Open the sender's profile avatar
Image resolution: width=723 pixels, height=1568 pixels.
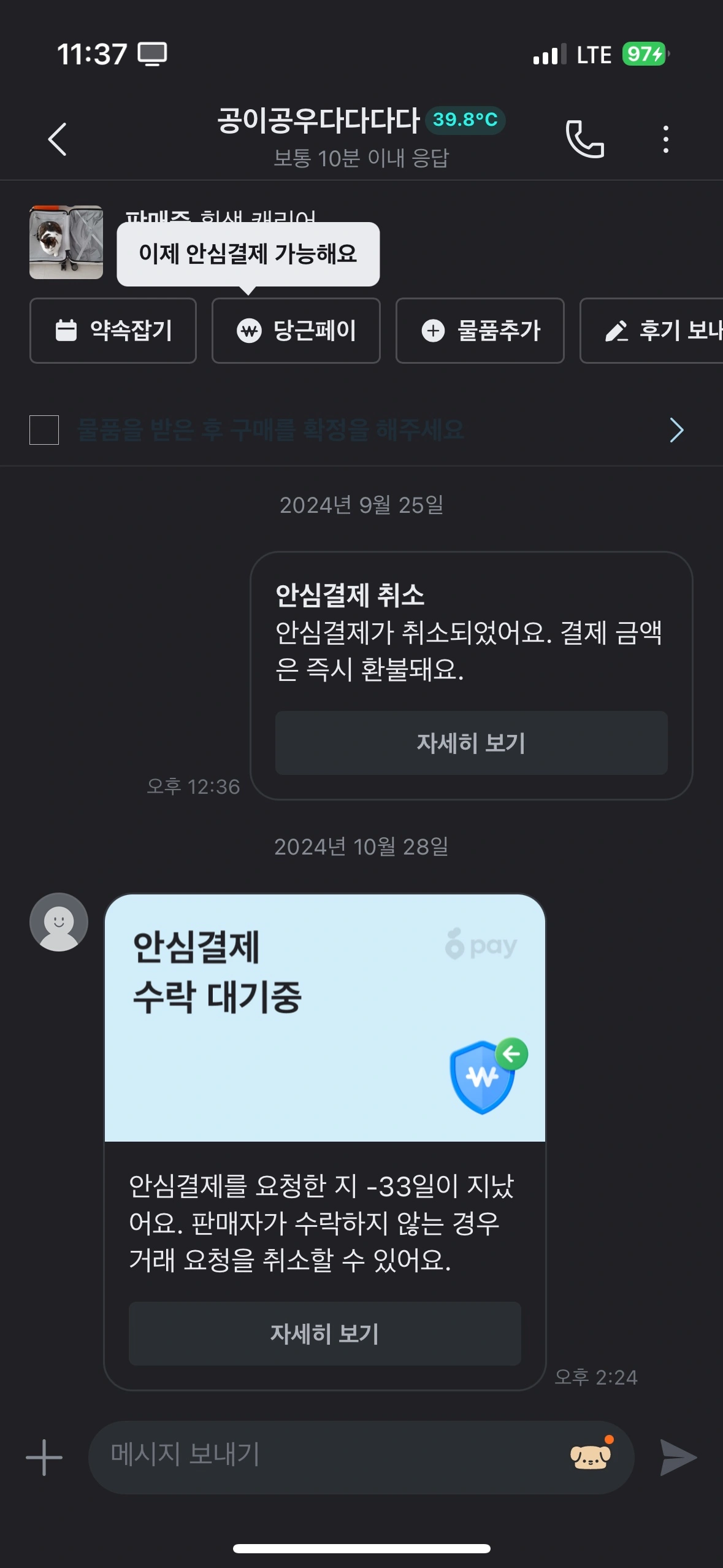click(x=59, y=921)
